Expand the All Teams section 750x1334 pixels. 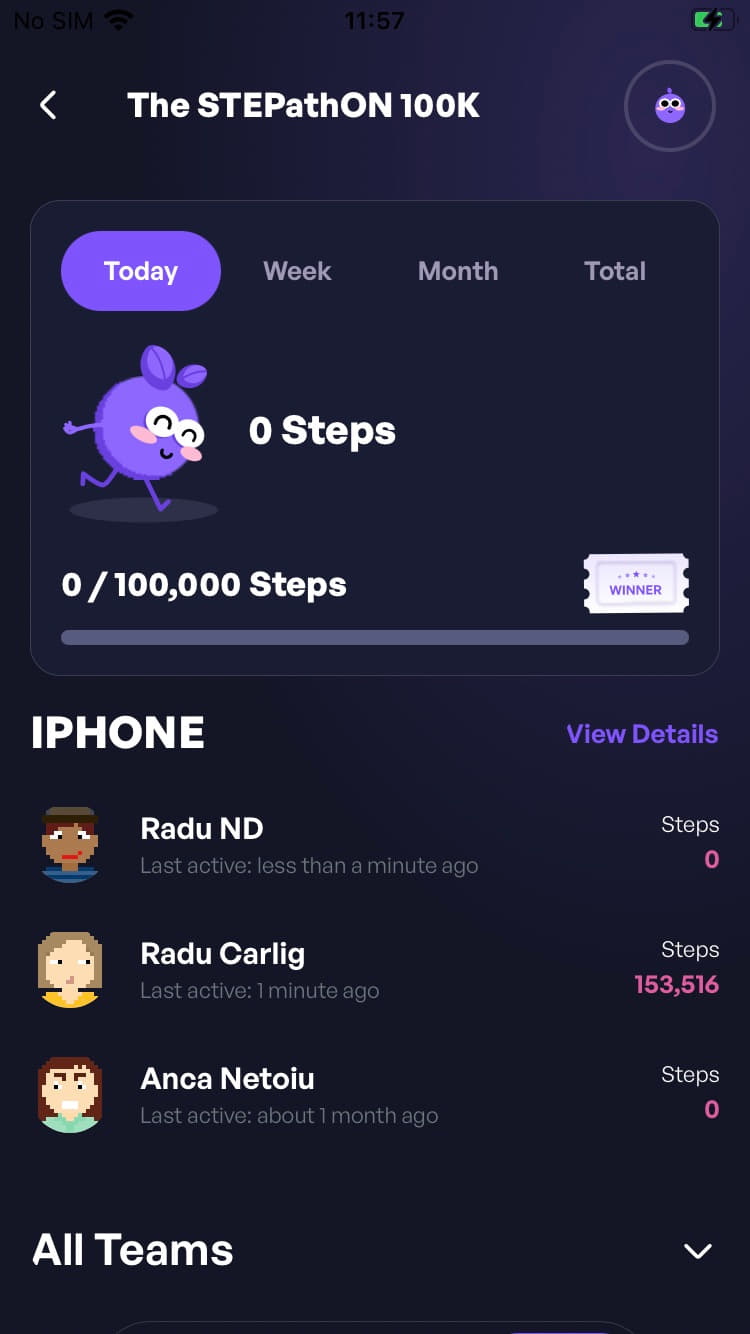point(697,1251)
